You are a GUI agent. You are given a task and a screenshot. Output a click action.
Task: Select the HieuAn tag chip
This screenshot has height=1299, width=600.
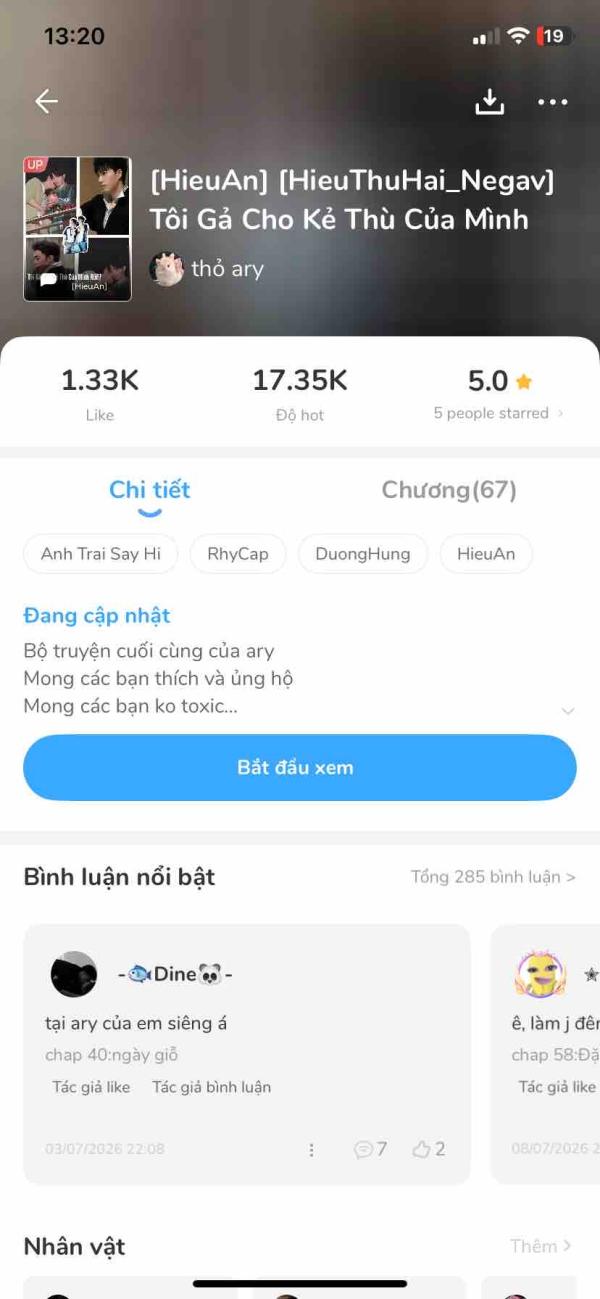[485, 554]
